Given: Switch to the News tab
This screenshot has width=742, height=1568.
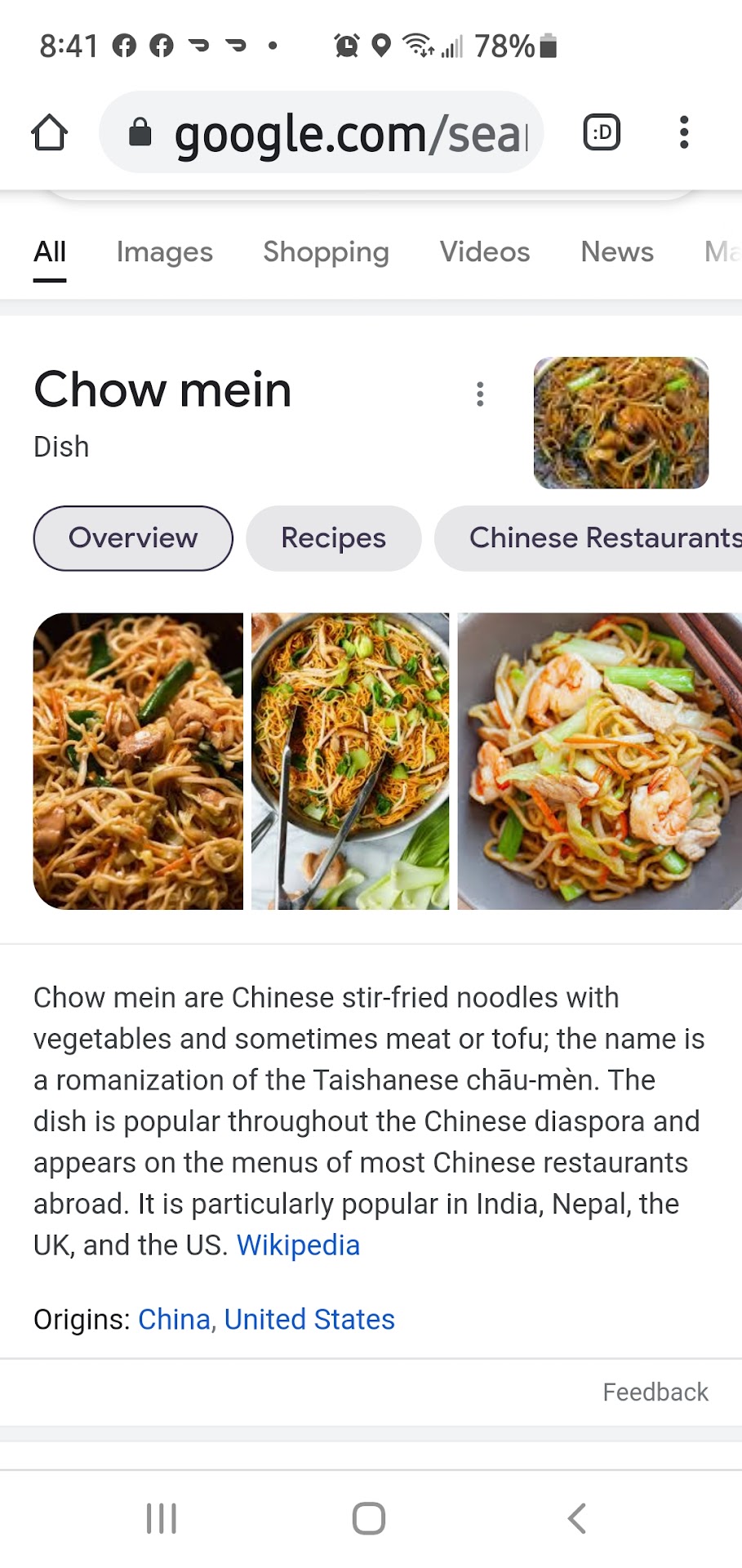Looking at the screenshot, I should click(617, 252).
